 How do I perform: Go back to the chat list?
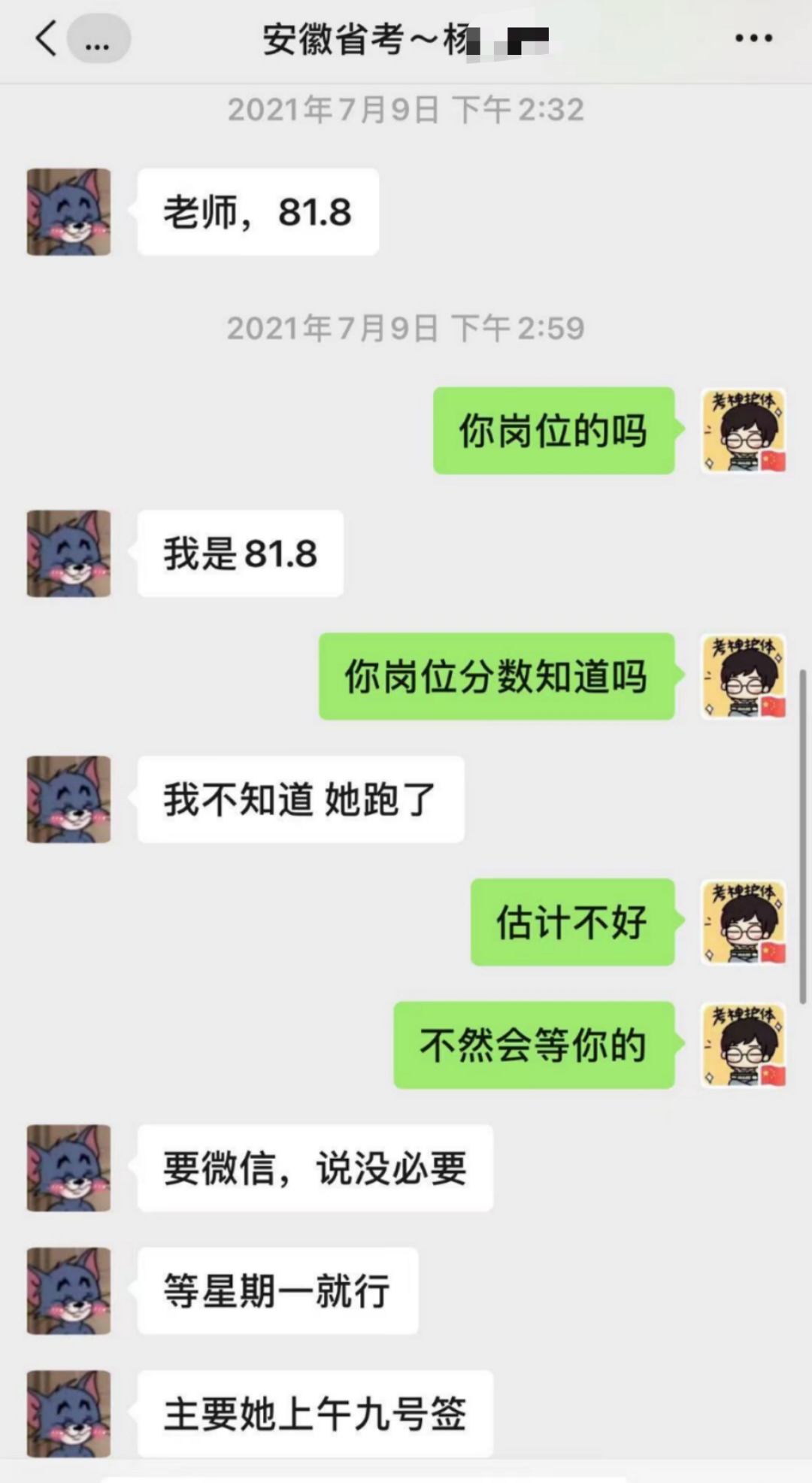click(47, 38)
